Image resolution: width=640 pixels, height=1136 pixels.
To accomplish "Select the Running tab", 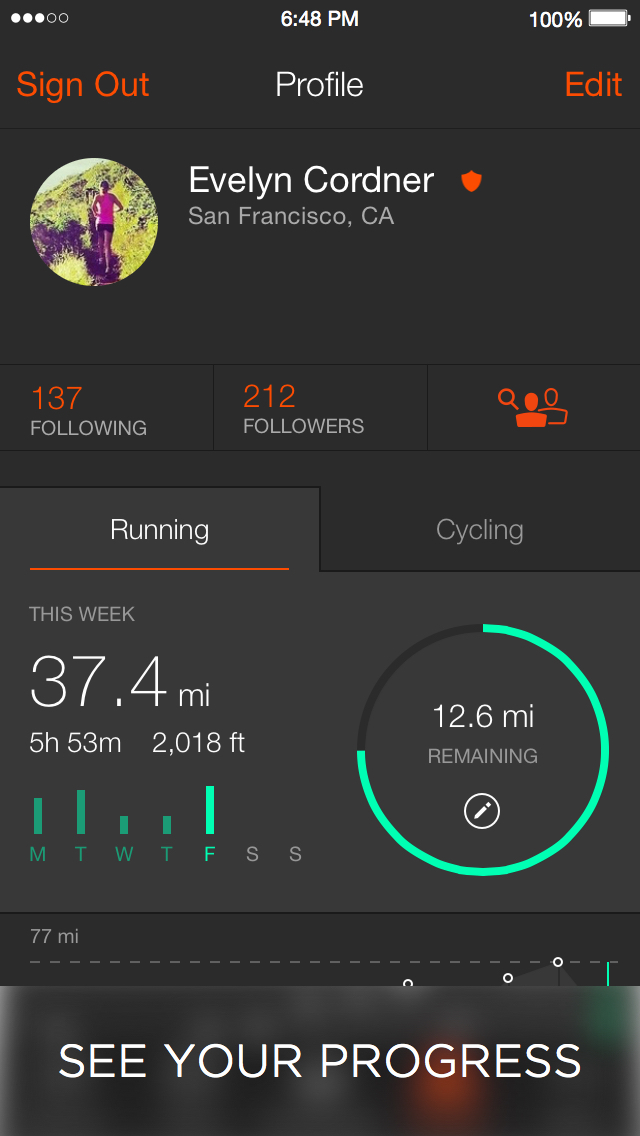I will click(159, 530).
